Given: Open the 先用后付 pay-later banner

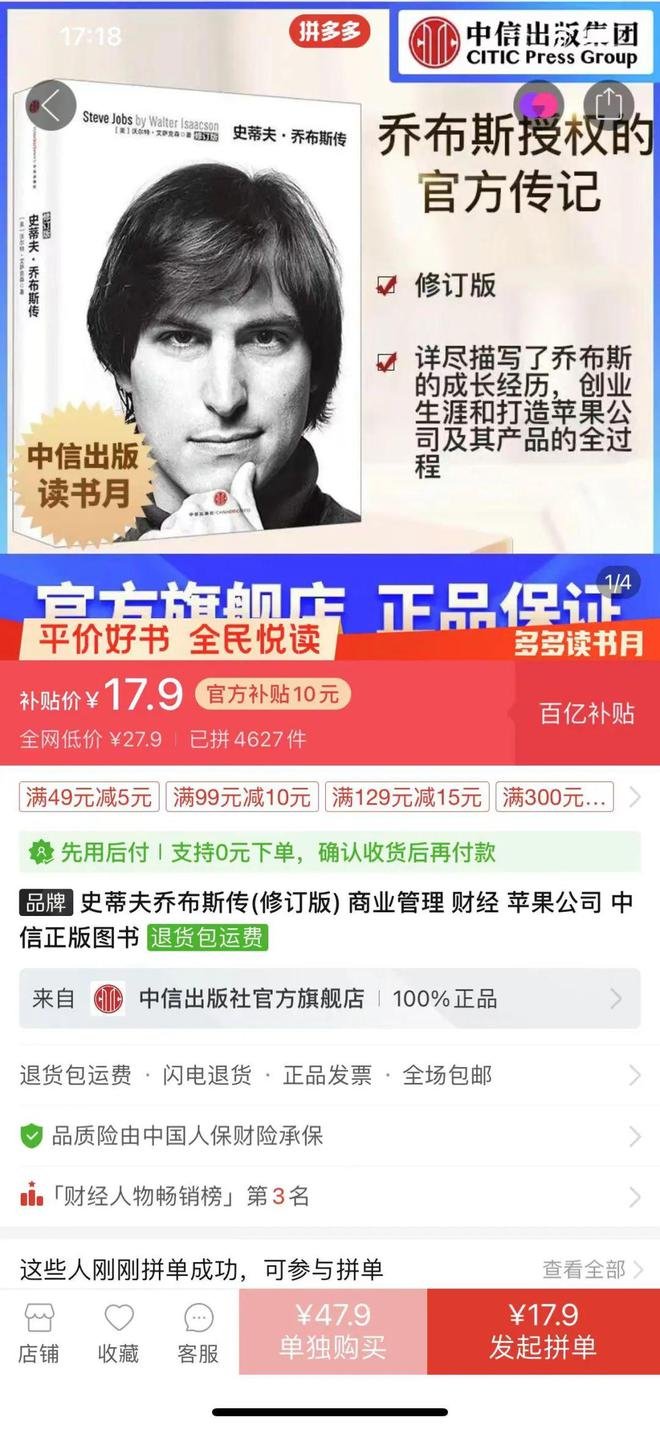Looking at the screenshot, I should click(330, 852).
